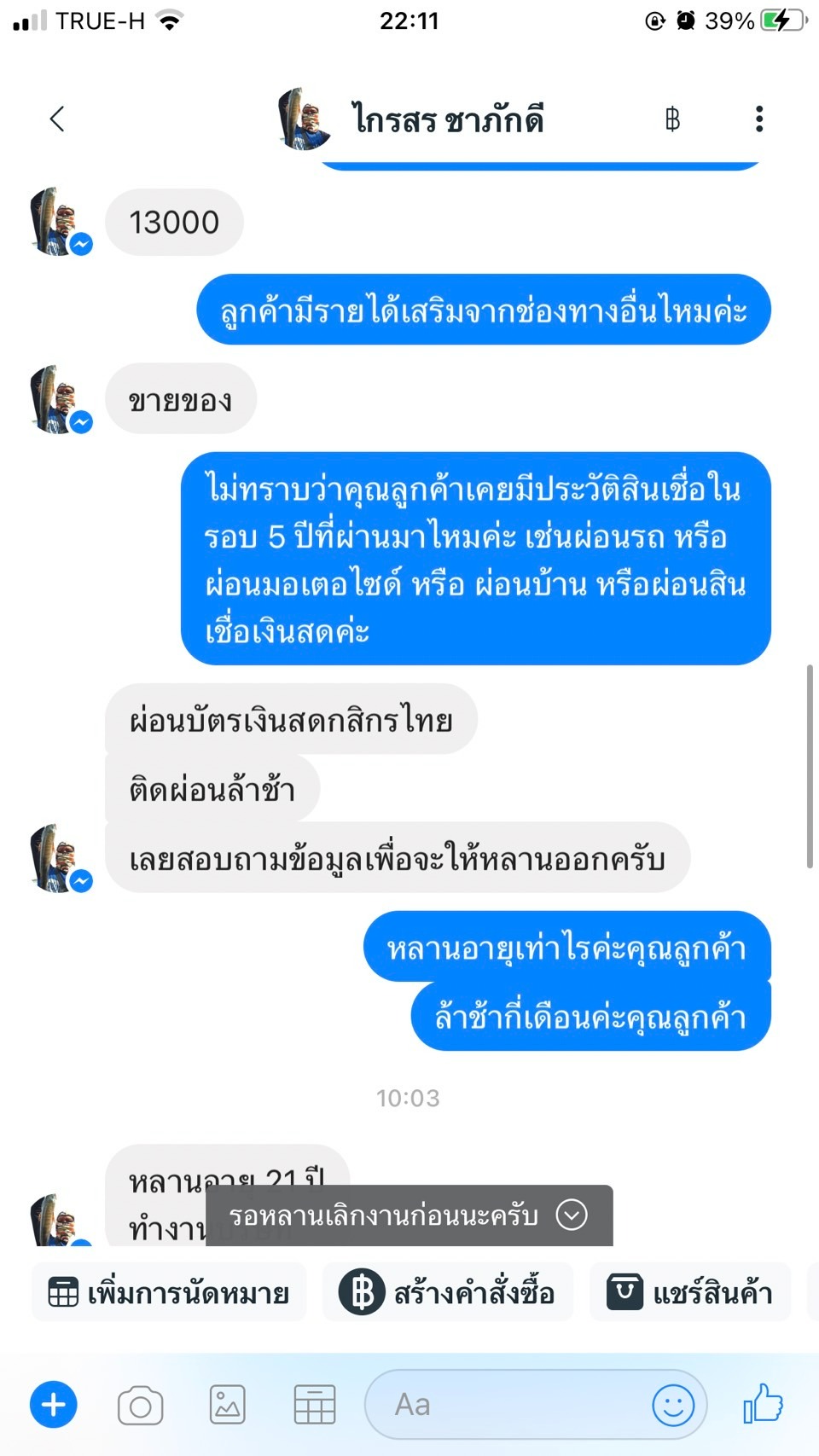Tap แชร์สินค้า to share a product
The width and height of the screenshot is (819, 1456).
click(690, 1293)
